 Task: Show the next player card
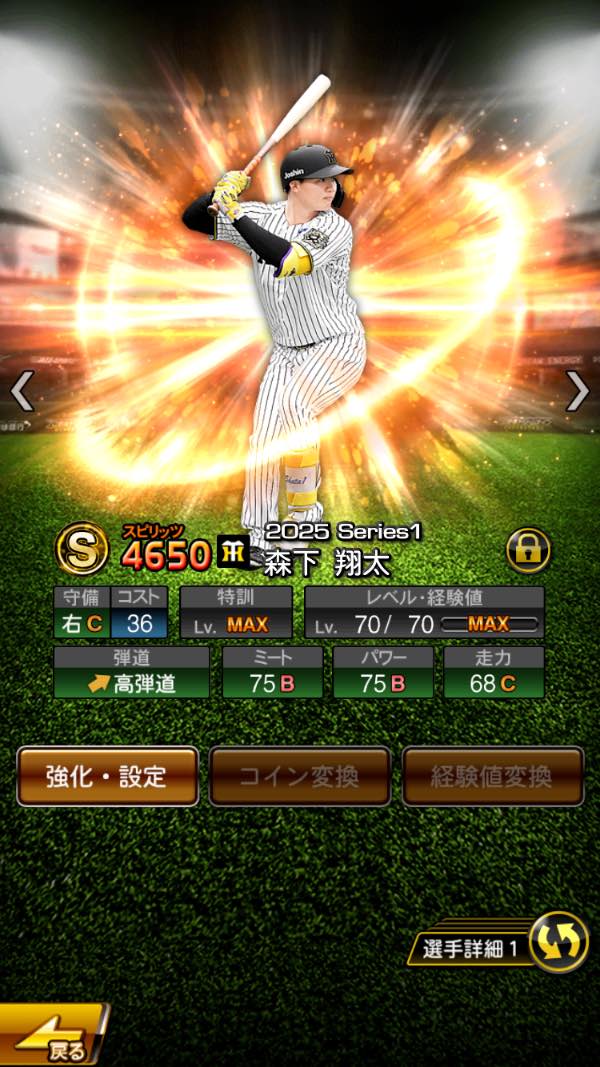pyautogui.click(x=577, y=391)
